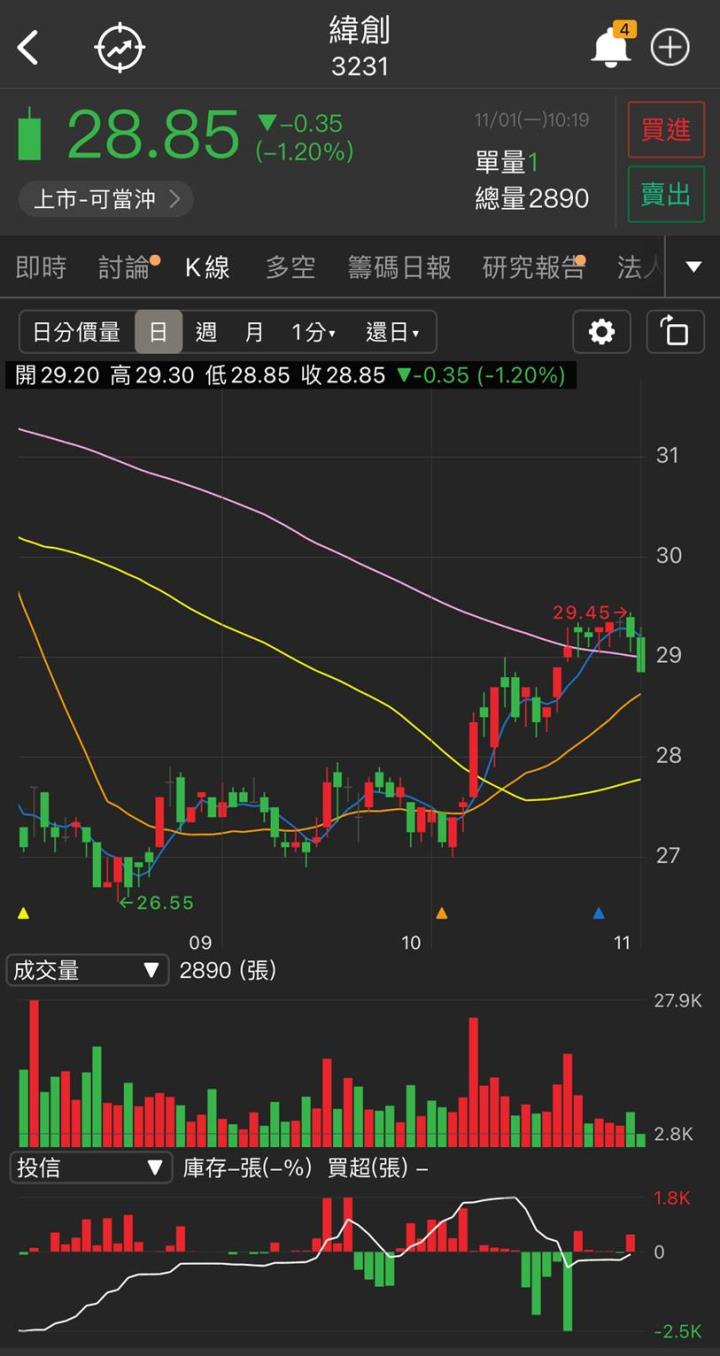Switch the chart to 月 period
Image resolution: width=720 pixels, height=1356 pixels.
point(254,332)
